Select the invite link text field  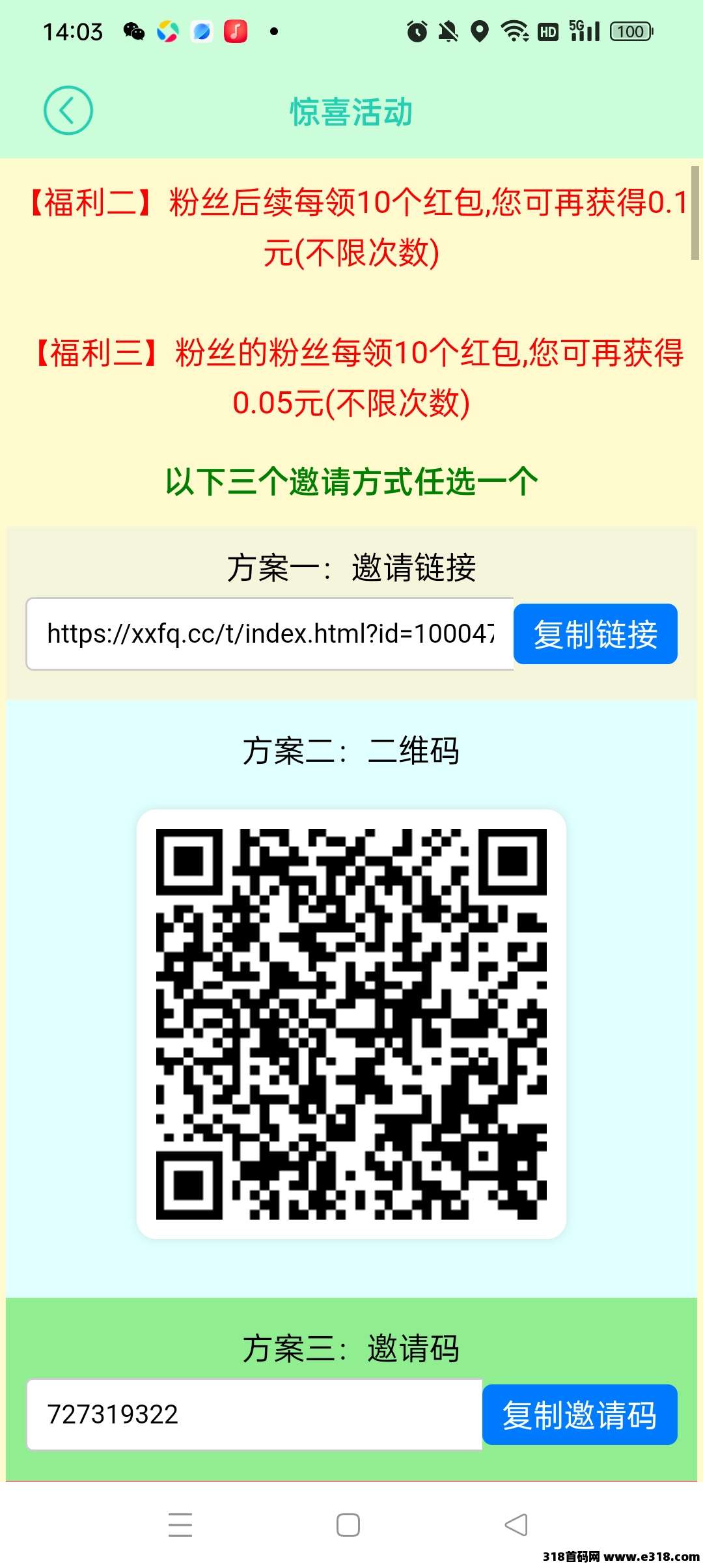(x=269, y=634)
